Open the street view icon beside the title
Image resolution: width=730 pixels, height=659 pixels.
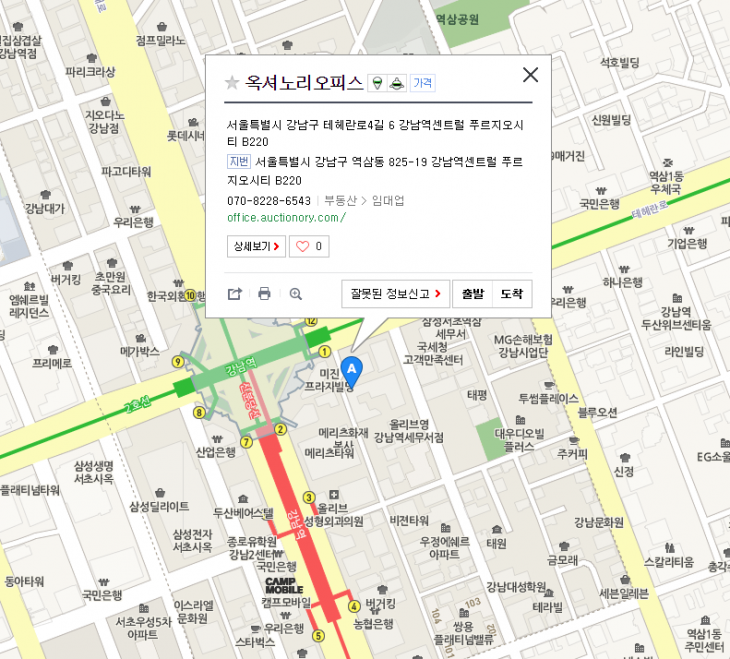click(376, 83)
